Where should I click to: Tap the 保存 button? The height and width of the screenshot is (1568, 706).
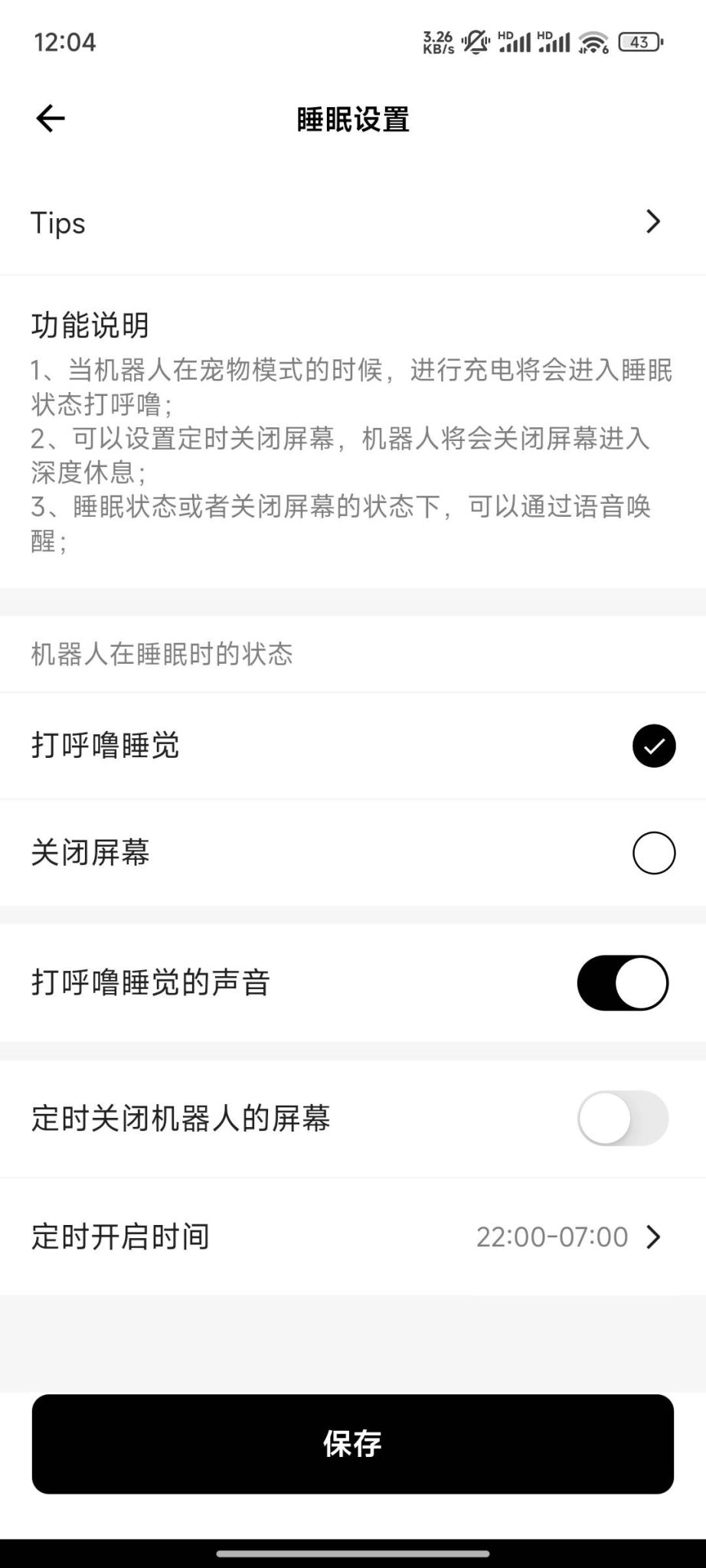click(x=352, y=1444)
